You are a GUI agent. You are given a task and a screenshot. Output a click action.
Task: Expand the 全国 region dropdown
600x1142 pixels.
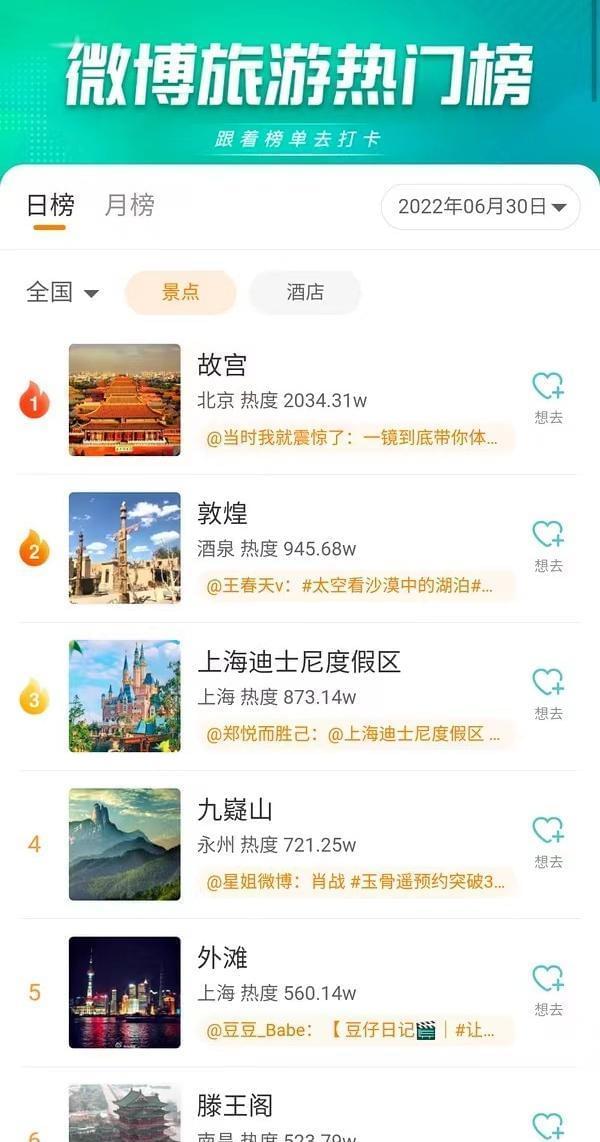[x=62, y=292]
